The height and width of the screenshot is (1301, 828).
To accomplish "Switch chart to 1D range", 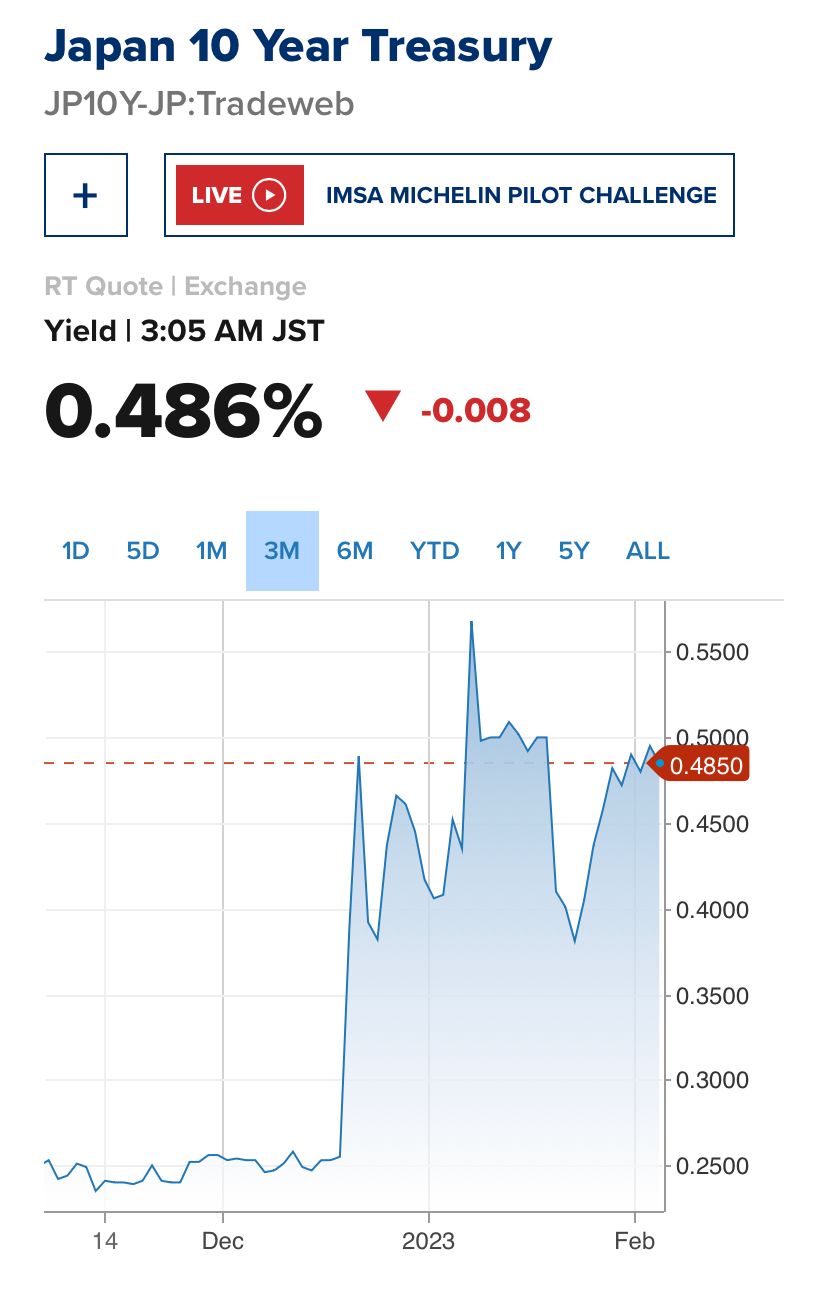I will tap(76, 551).
